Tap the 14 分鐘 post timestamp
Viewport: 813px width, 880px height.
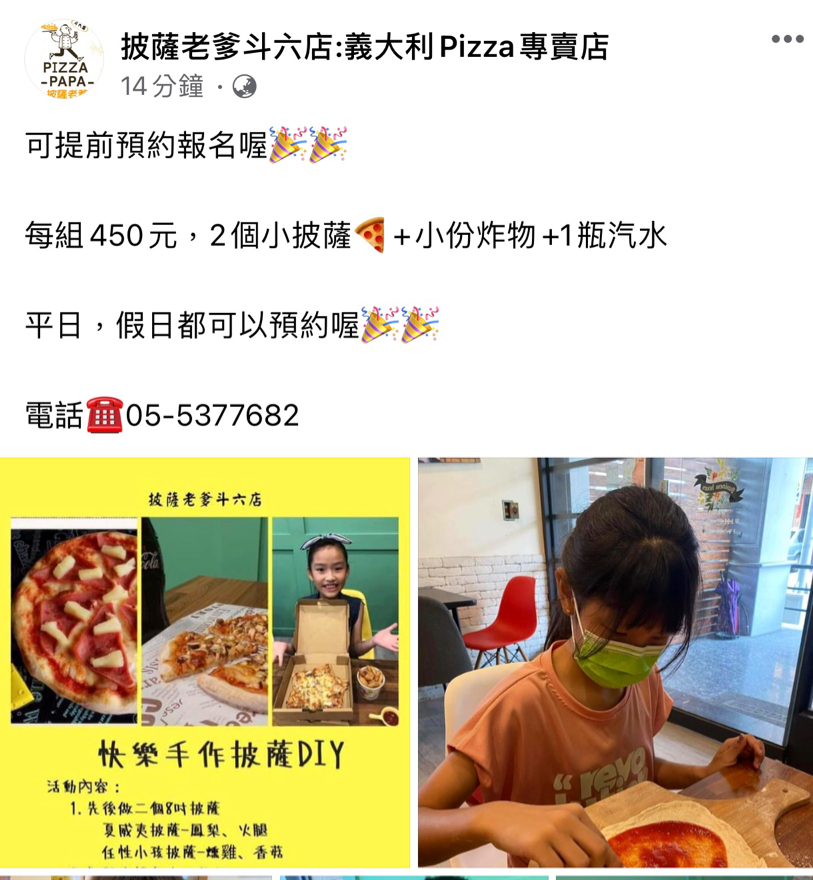162,87
